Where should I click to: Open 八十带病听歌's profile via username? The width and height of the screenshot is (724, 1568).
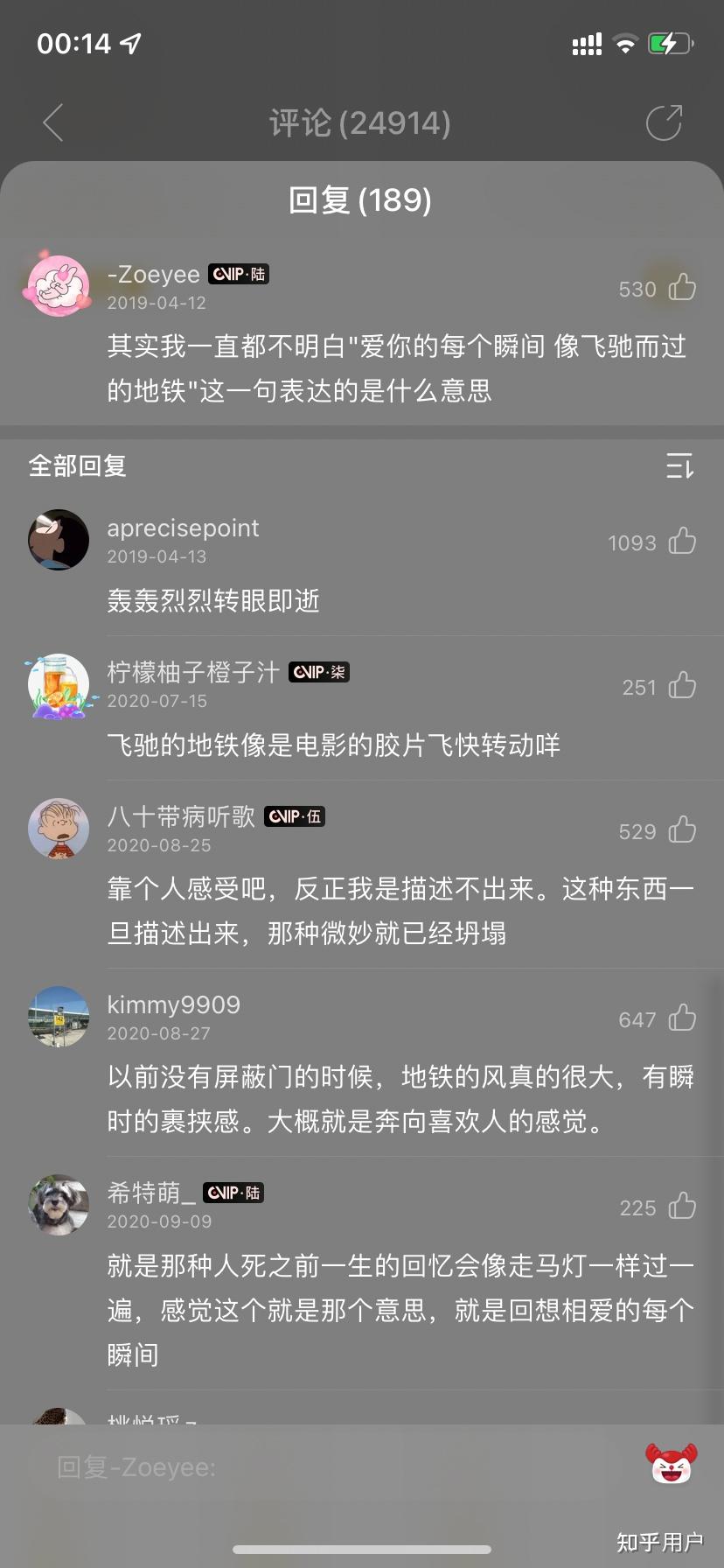[x=181, y=816]
